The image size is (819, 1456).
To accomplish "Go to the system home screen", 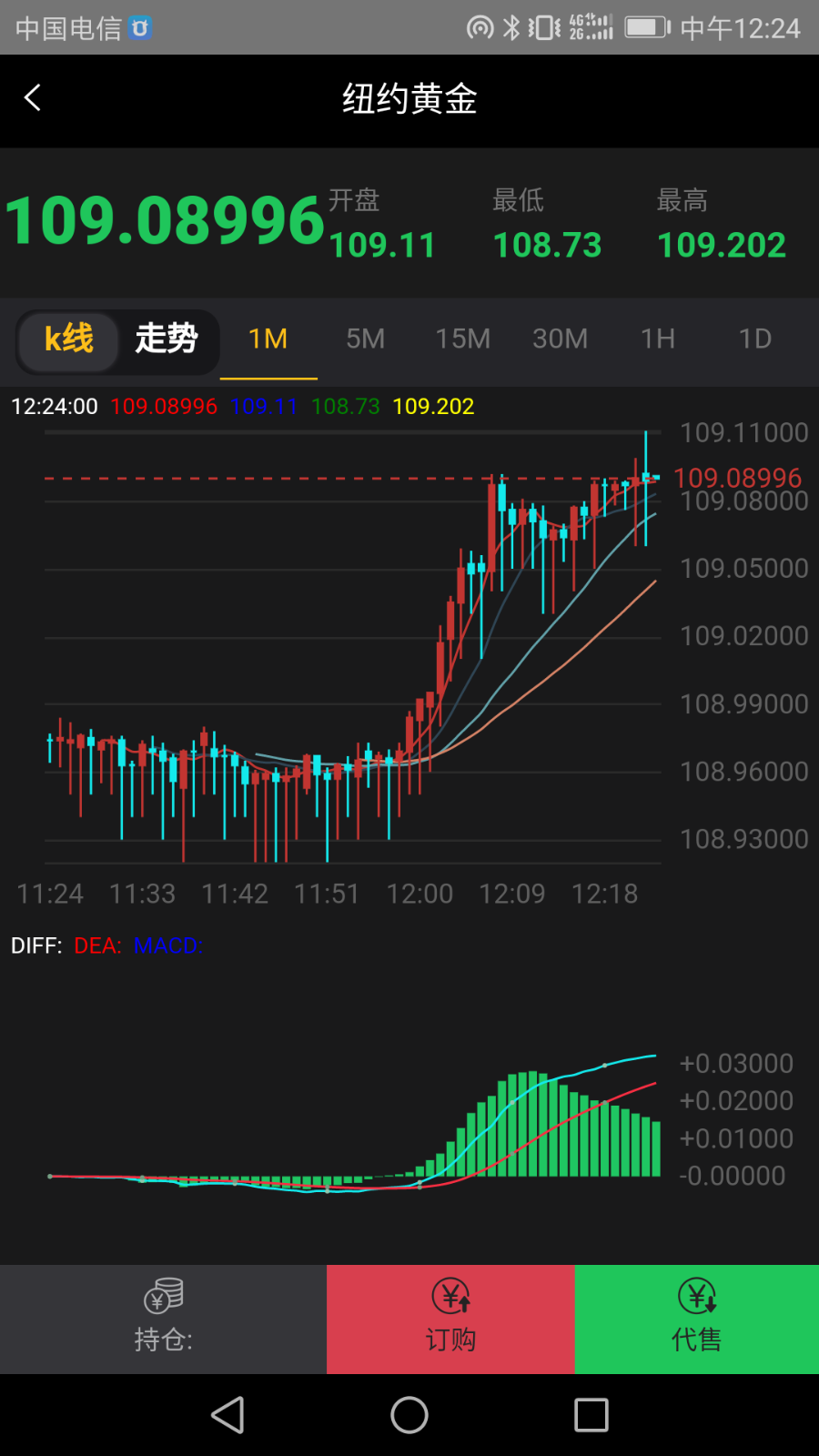I will tap(409, 1415).
